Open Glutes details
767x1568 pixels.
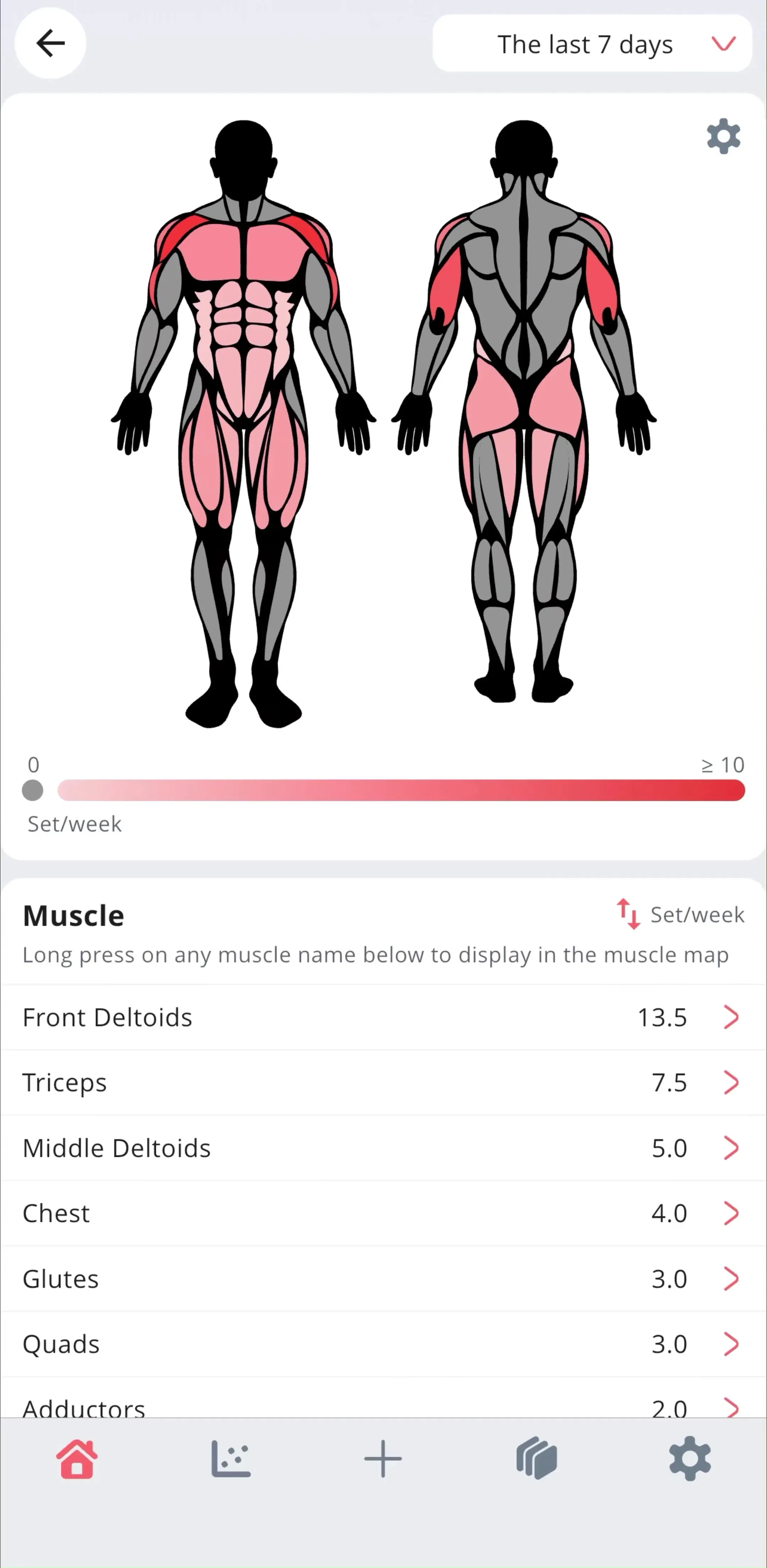point(383,1279)
